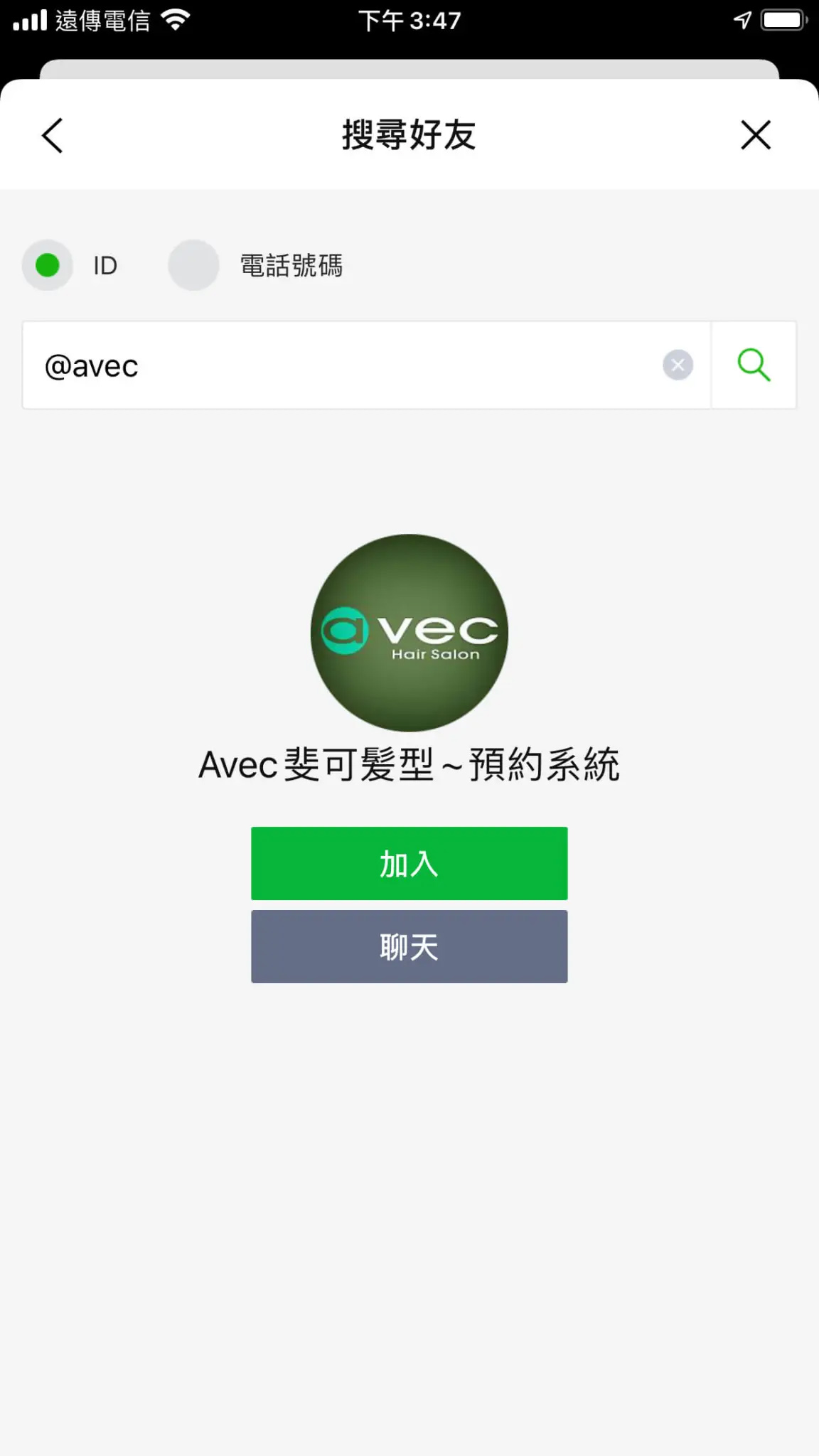Tap 加入 to add Avec as friend
The height and width of the screenshot is (1456, 819).
pyautogui.click(x=409, y=863)
